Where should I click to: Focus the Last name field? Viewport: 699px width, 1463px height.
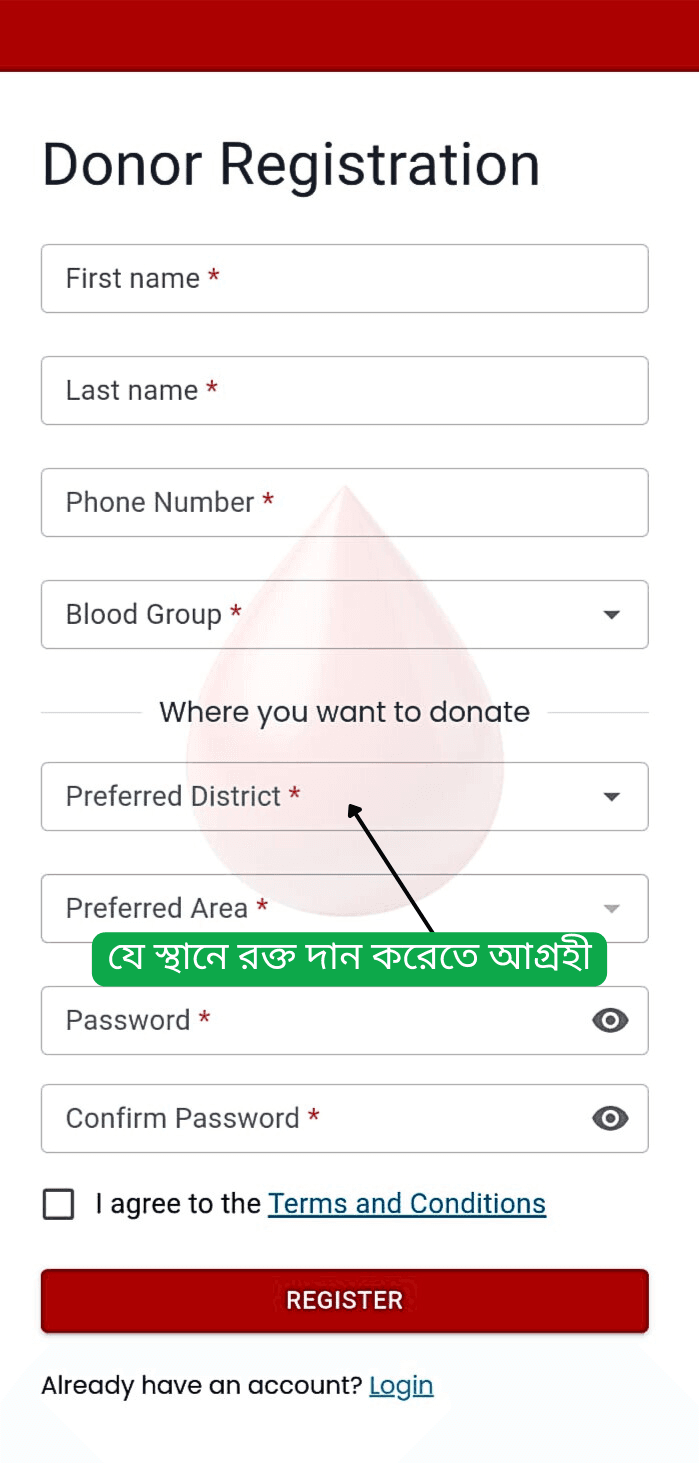pyautogui.click(x=344, y=391)
